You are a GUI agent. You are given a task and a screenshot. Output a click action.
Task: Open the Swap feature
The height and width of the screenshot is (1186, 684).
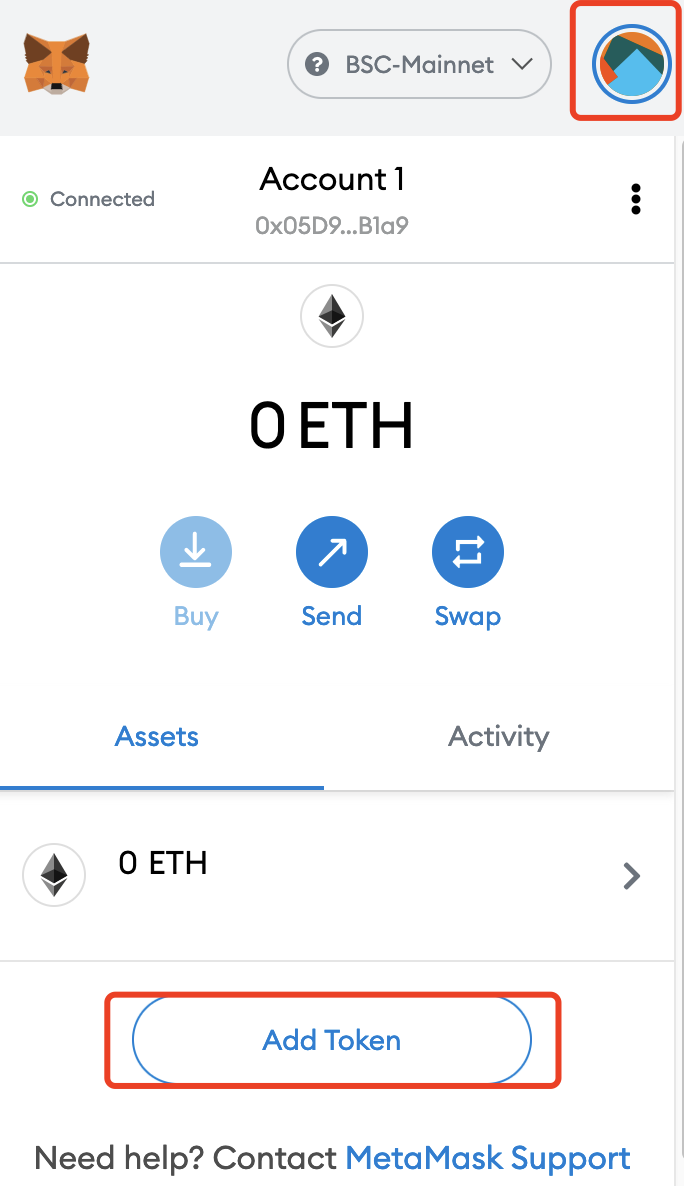tap(468, 573)
